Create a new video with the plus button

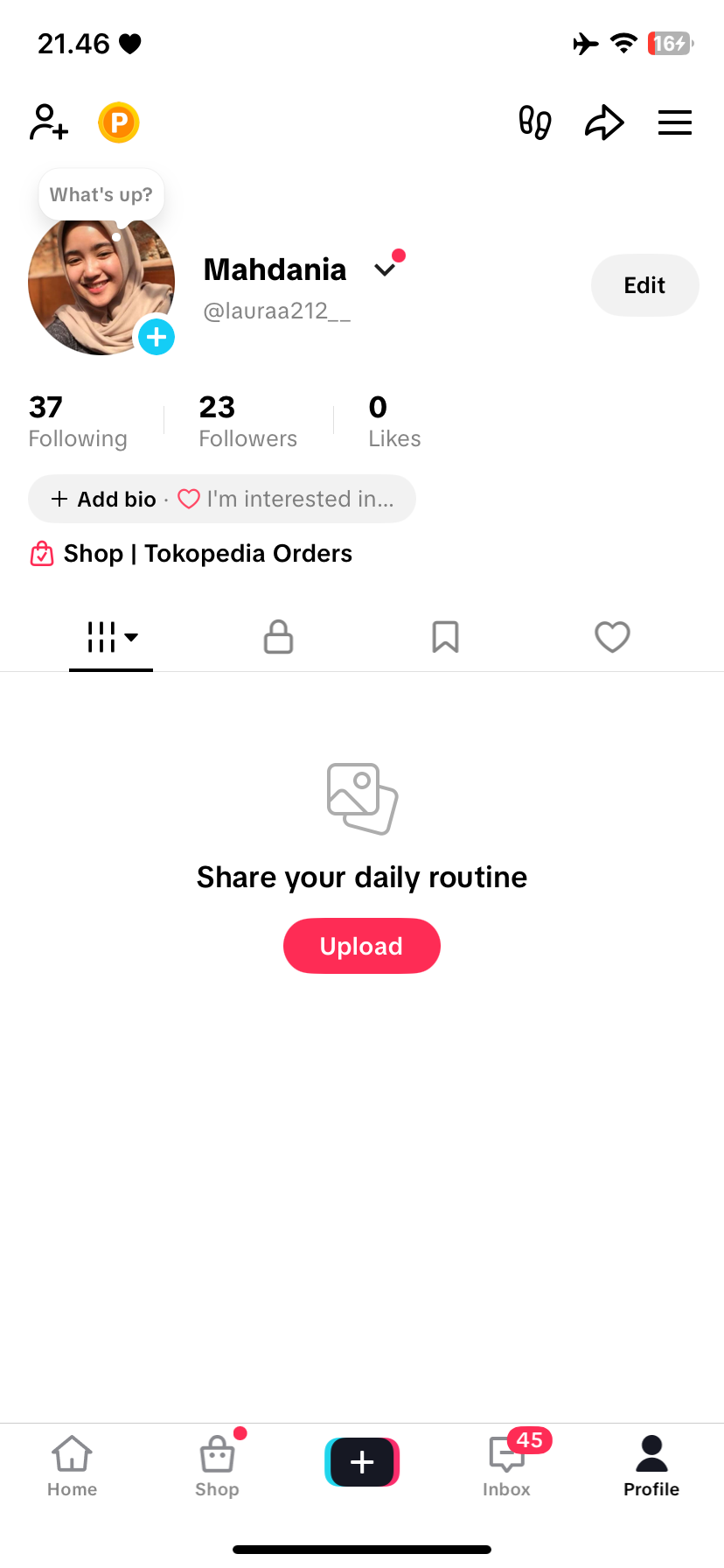pyautogui.click(x=362, y=1462)
